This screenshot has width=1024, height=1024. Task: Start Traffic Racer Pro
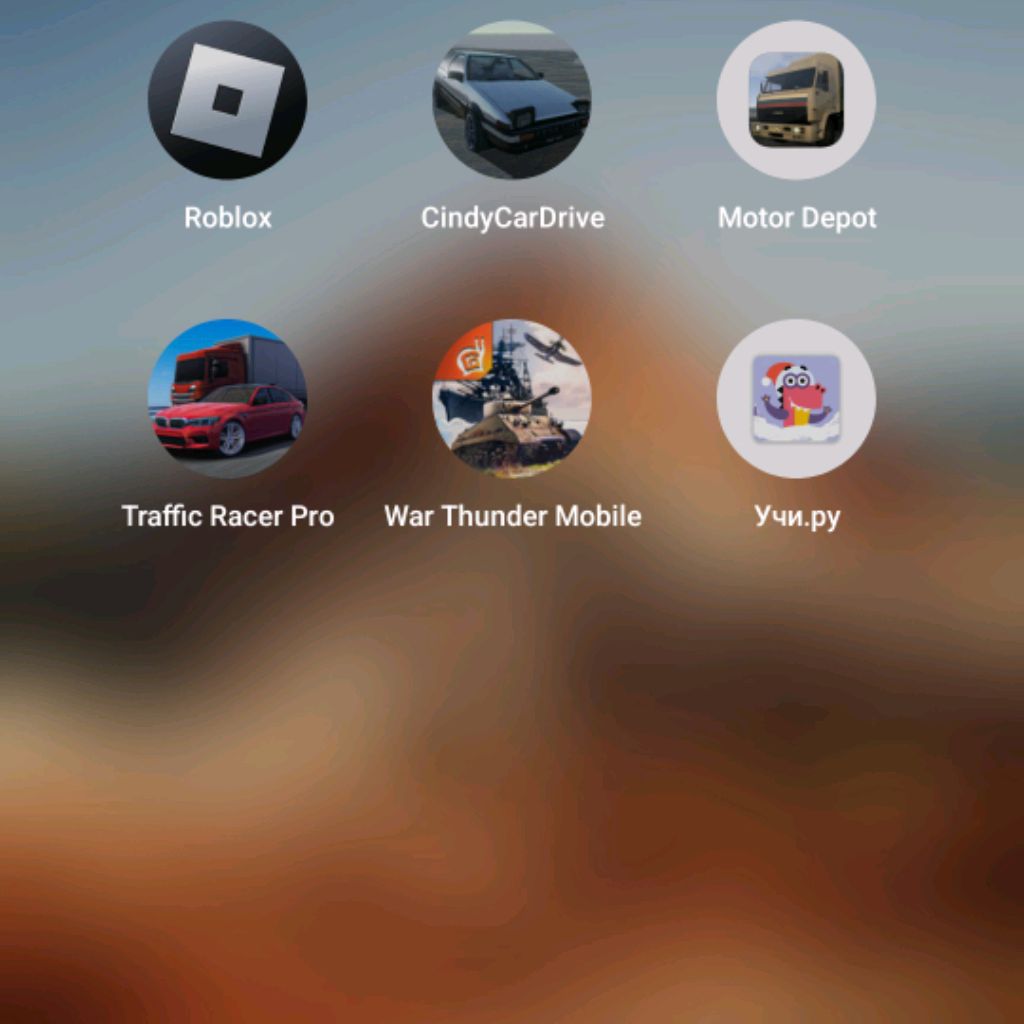(227, 398)
